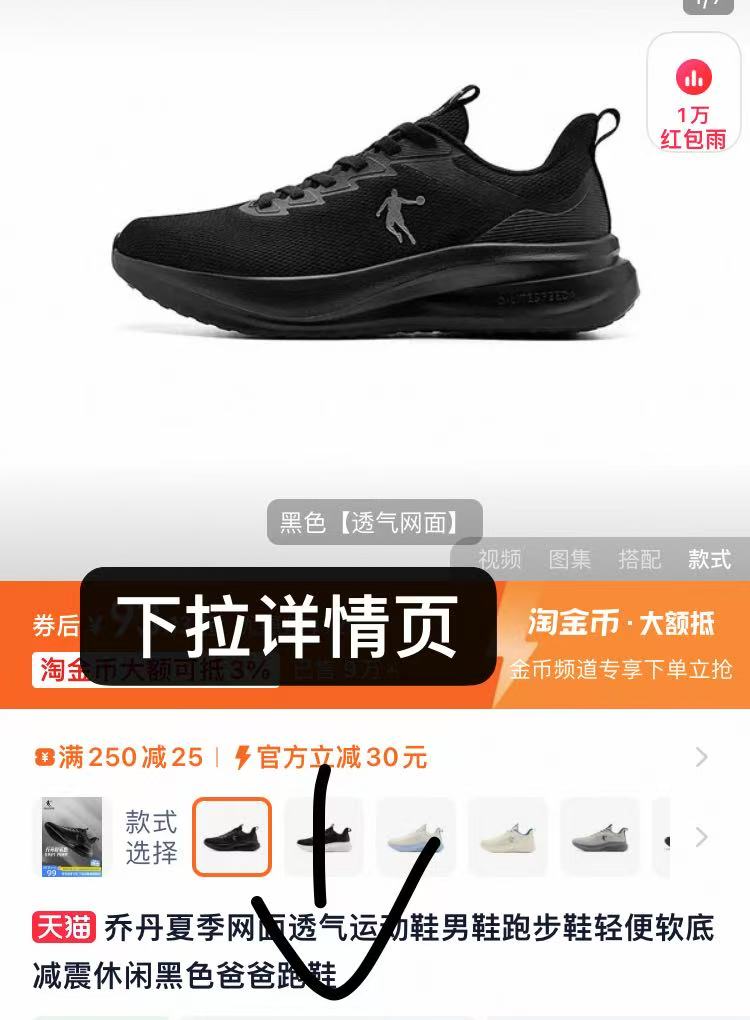Switch to the 款式 tab
Viewport: 750px width, 1020px height.
(709, 560)
